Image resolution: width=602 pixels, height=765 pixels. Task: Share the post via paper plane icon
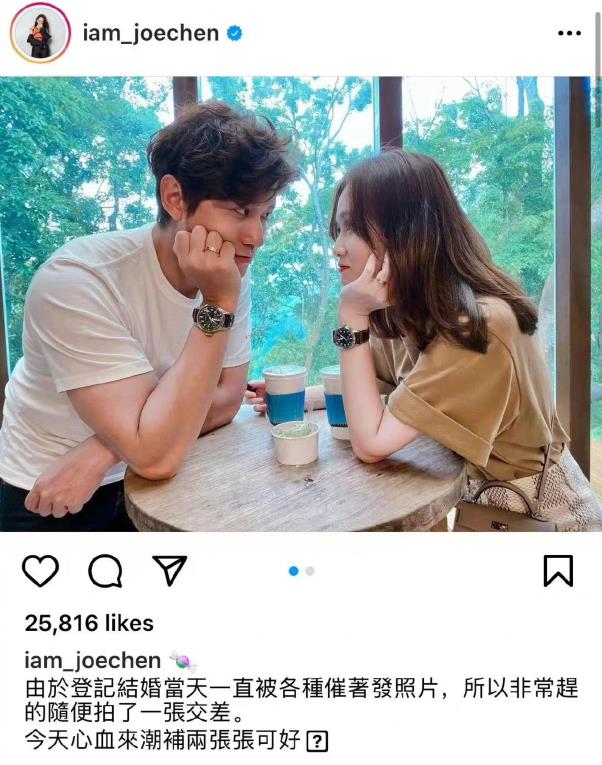tap(170, 570)
